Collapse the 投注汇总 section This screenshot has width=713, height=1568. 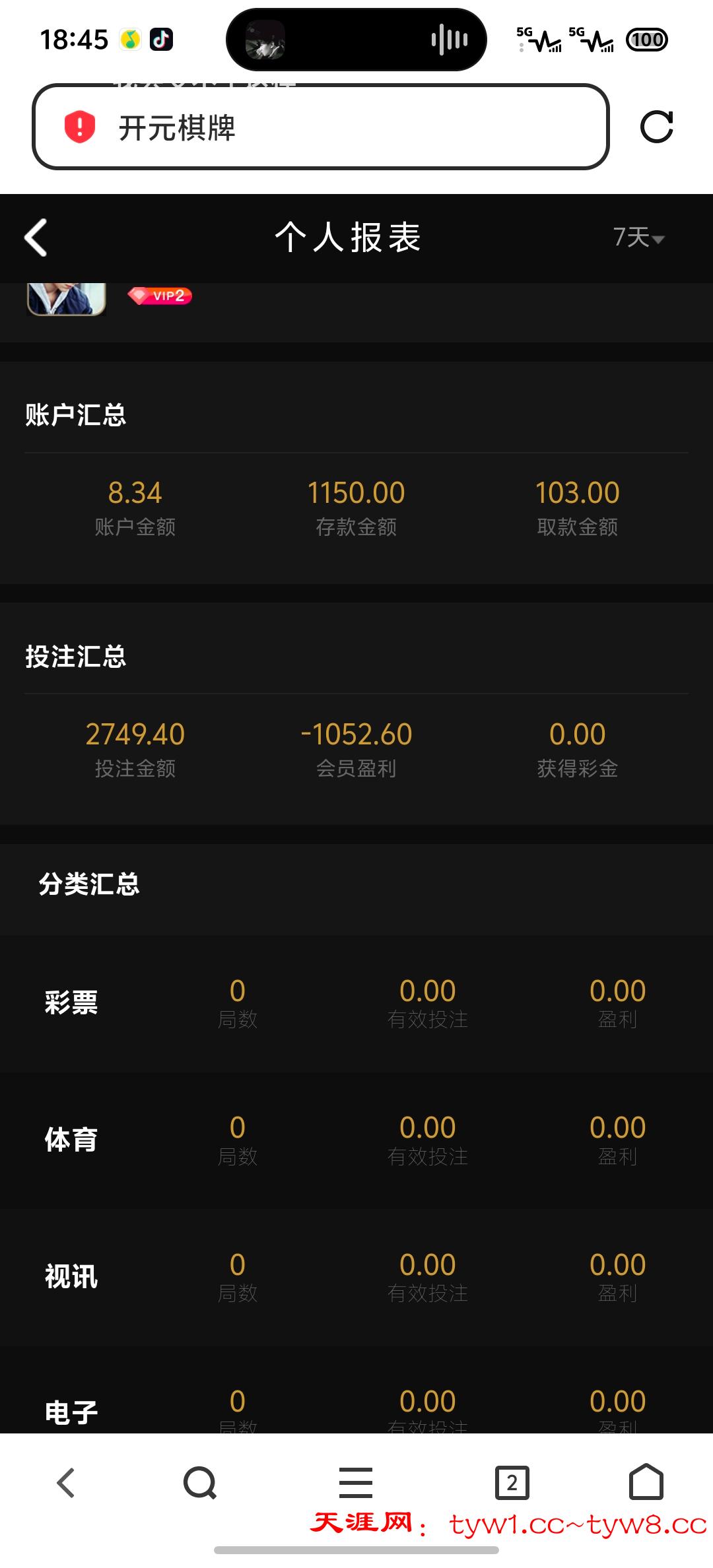tap(76, 658)
